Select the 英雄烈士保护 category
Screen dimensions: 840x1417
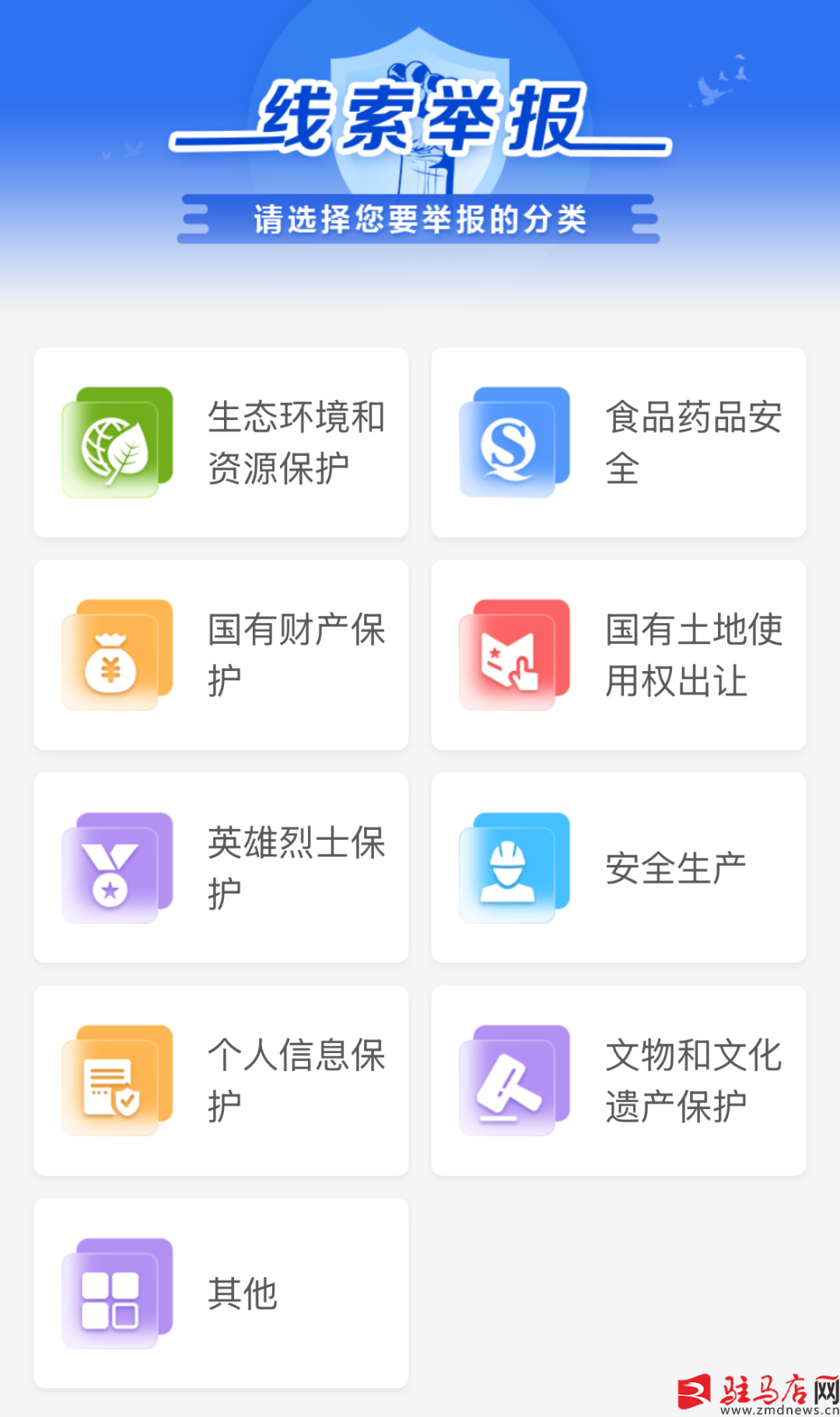(x=221, y=867)
